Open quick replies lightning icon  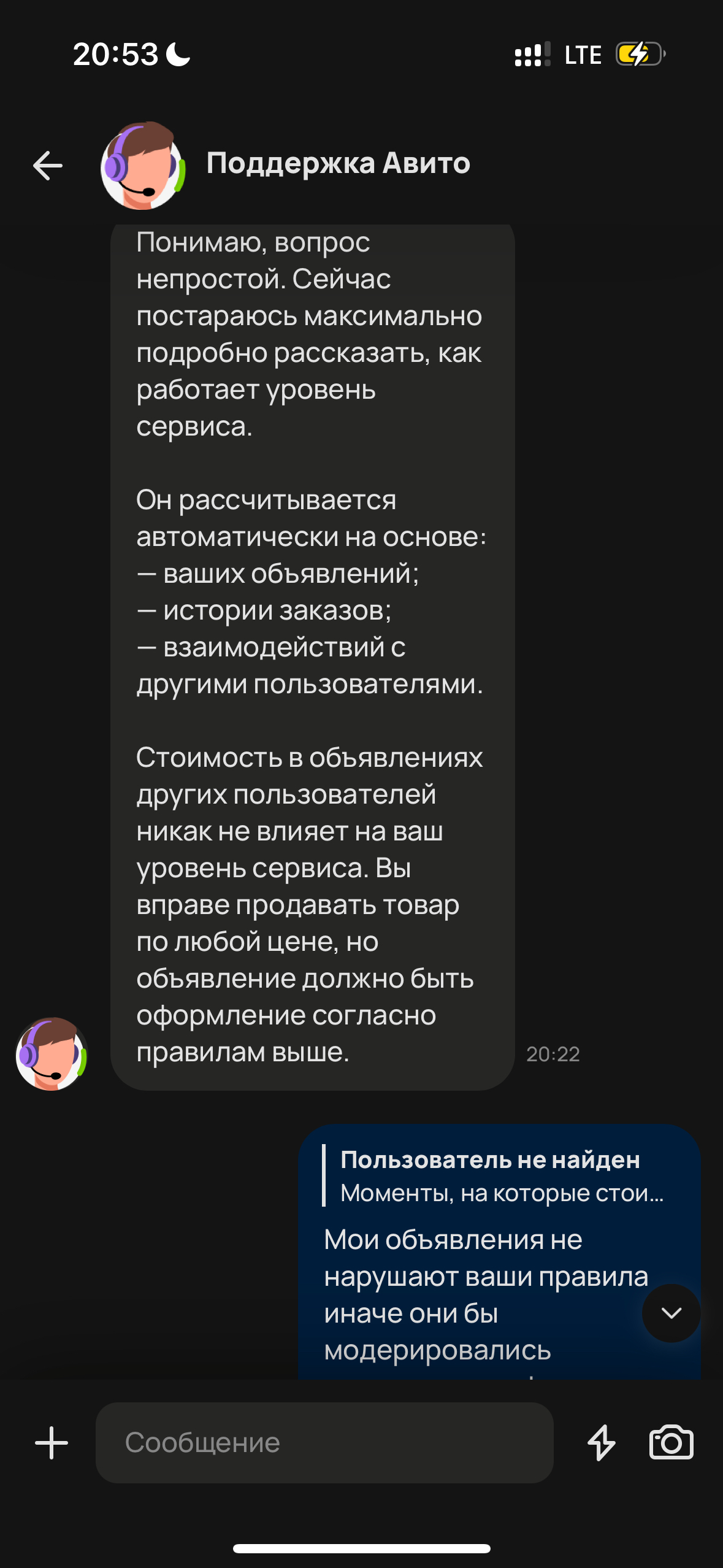[602, 1443]
